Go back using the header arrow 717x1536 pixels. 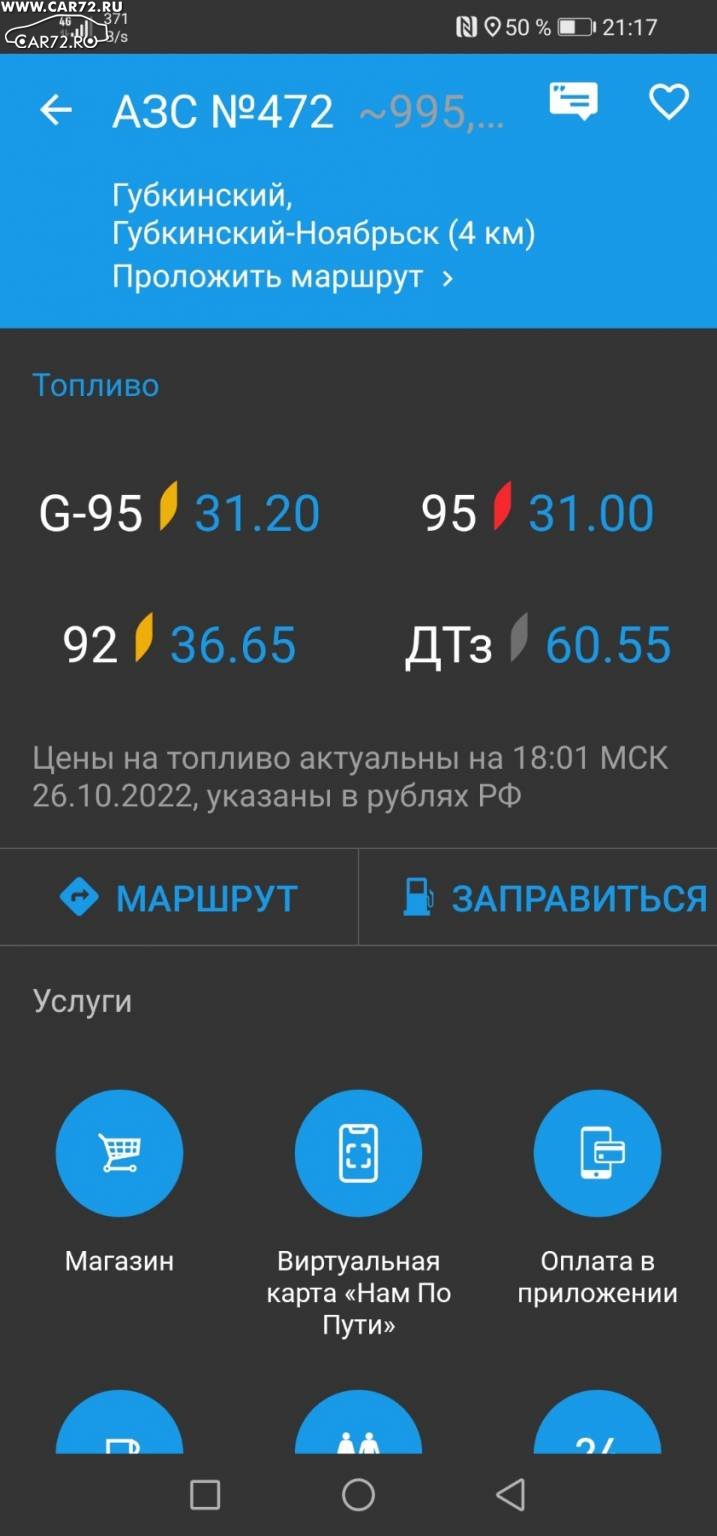point(56,110)
